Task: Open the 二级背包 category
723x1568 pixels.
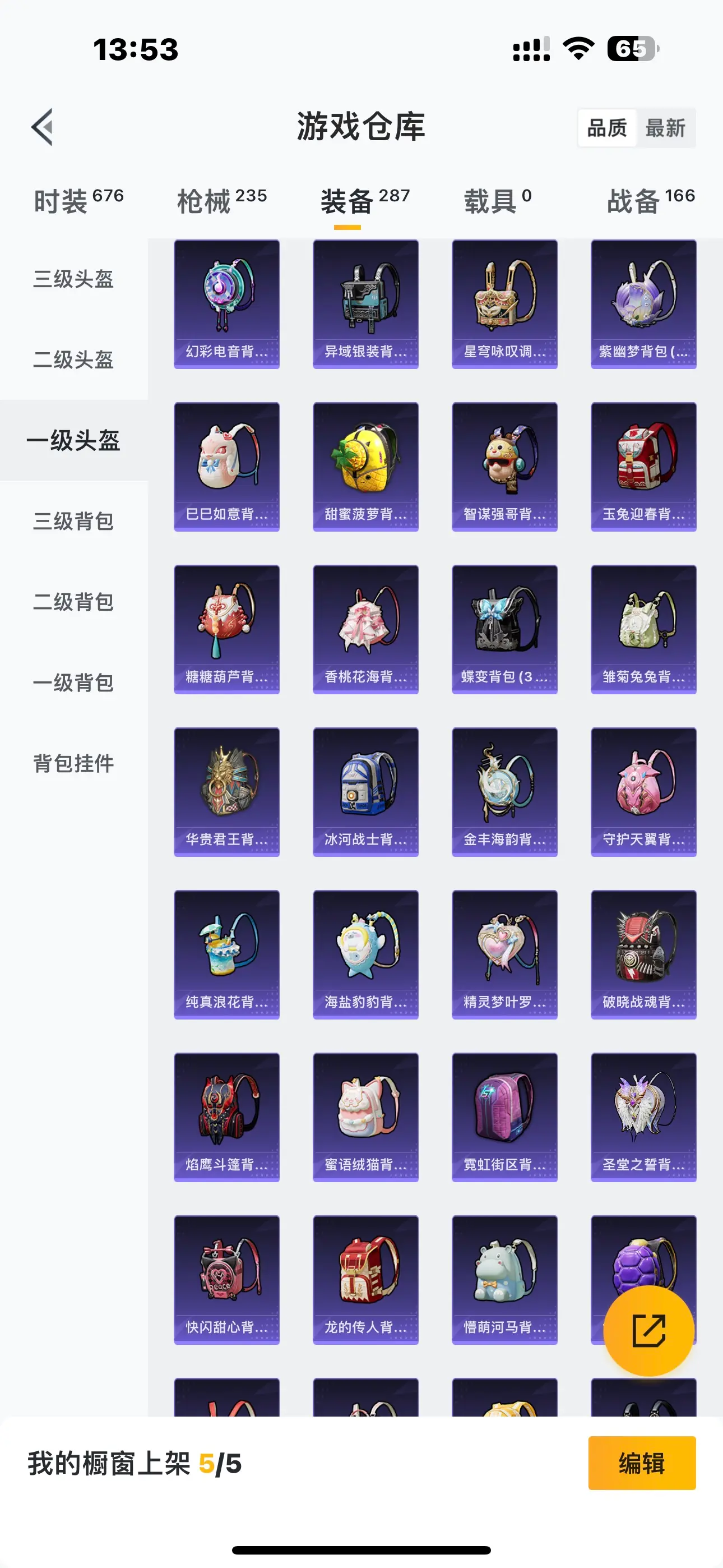Action: point(73,602)
